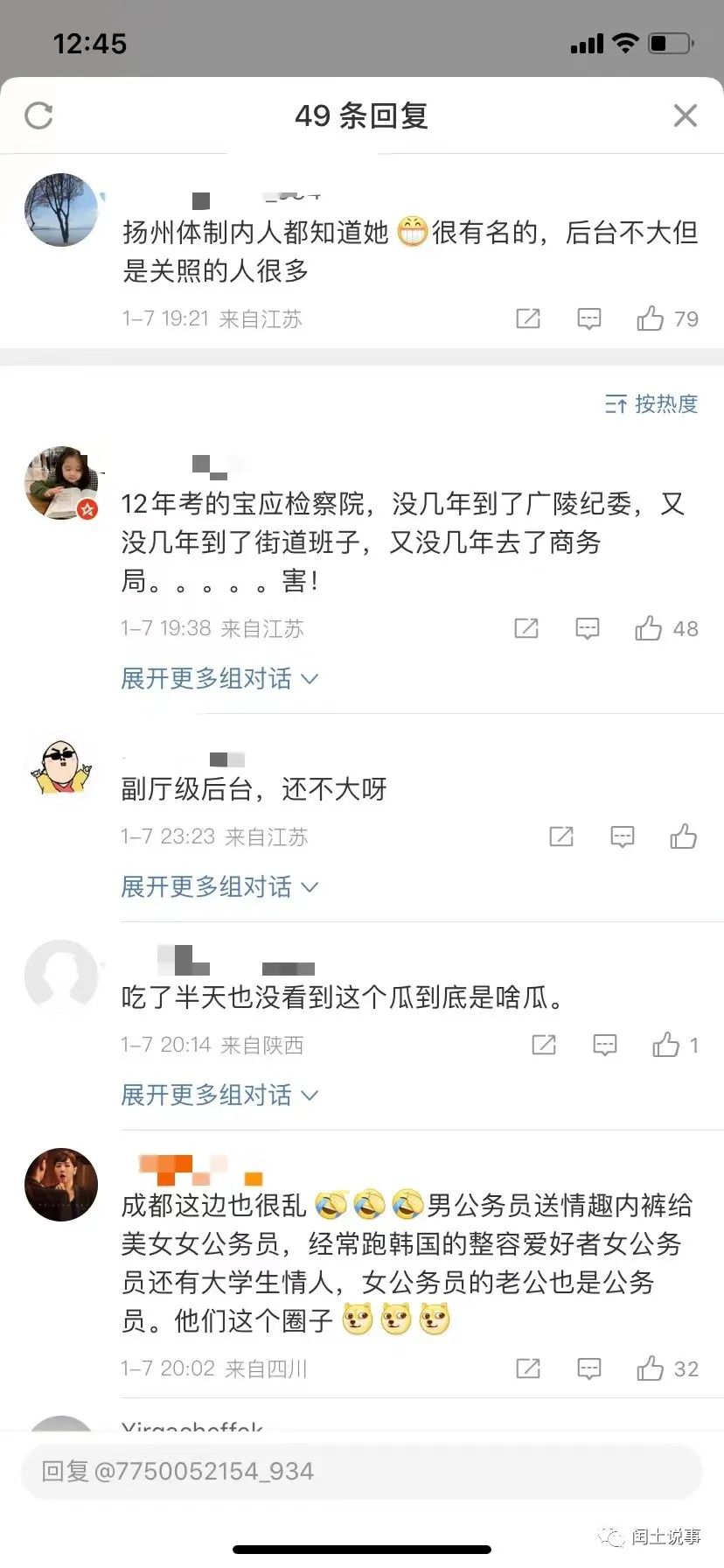This screenshot has height=1568, width=724.
Task: Refresh the replies list
Action: pyautogui.click(x=38, y=115)
